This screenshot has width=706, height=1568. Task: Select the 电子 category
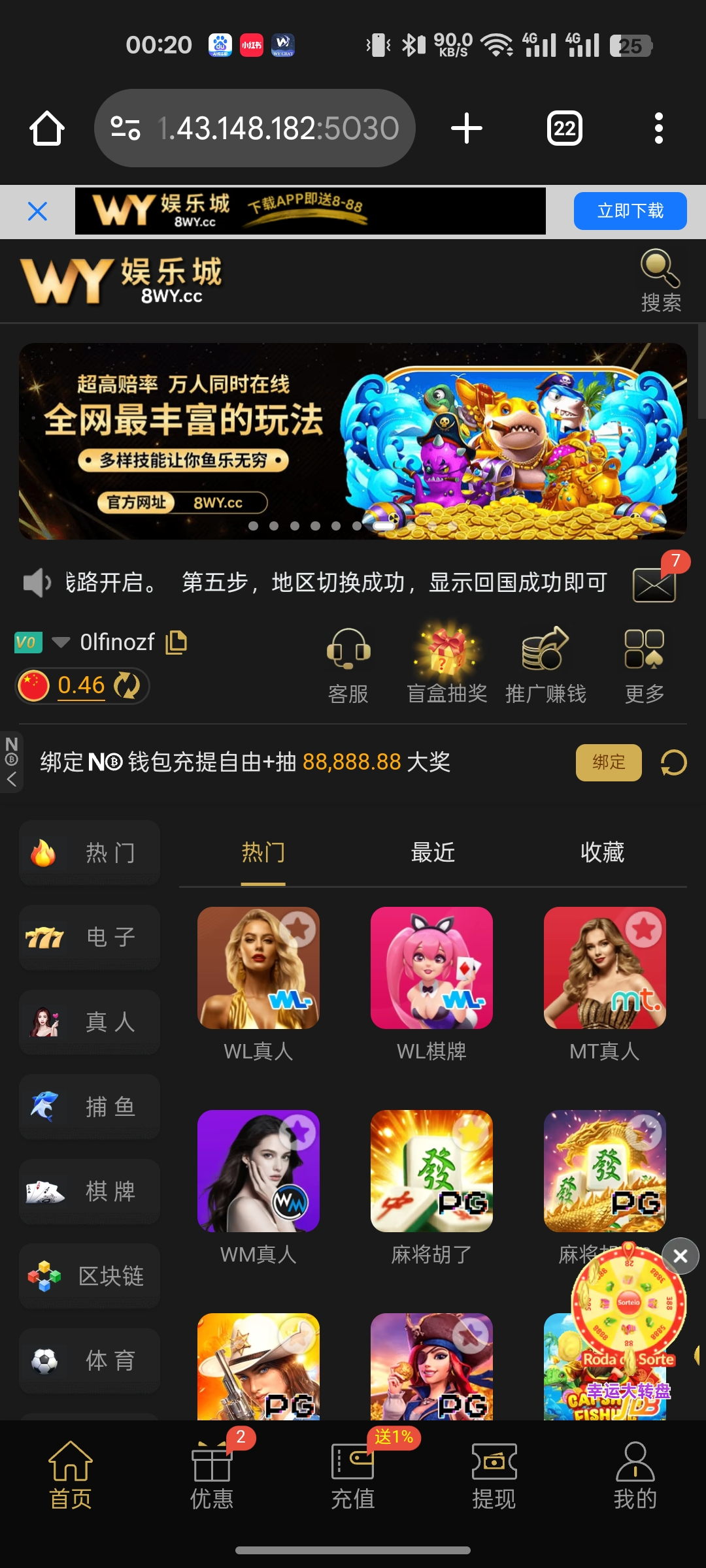90,938
